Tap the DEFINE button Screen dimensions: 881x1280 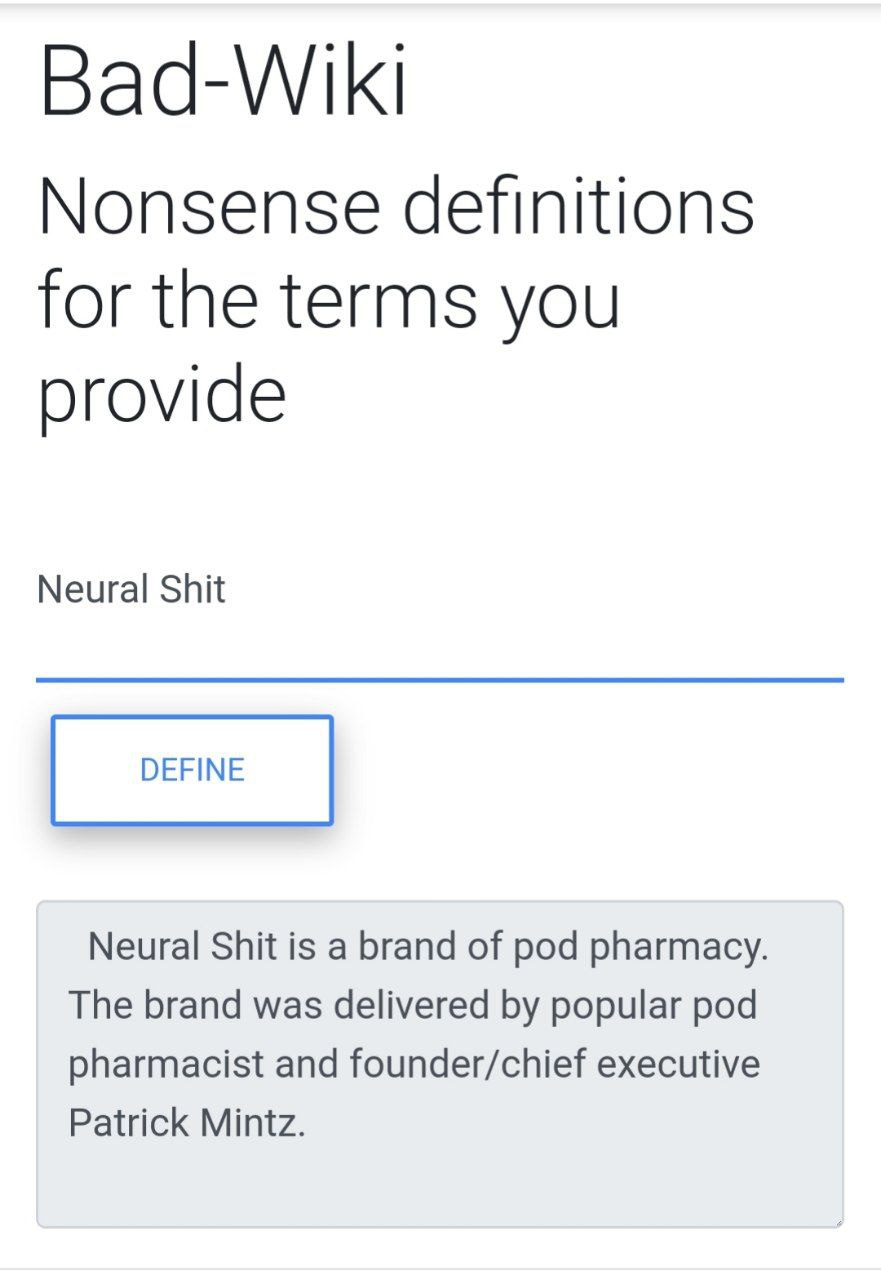[x=192, y=770]
